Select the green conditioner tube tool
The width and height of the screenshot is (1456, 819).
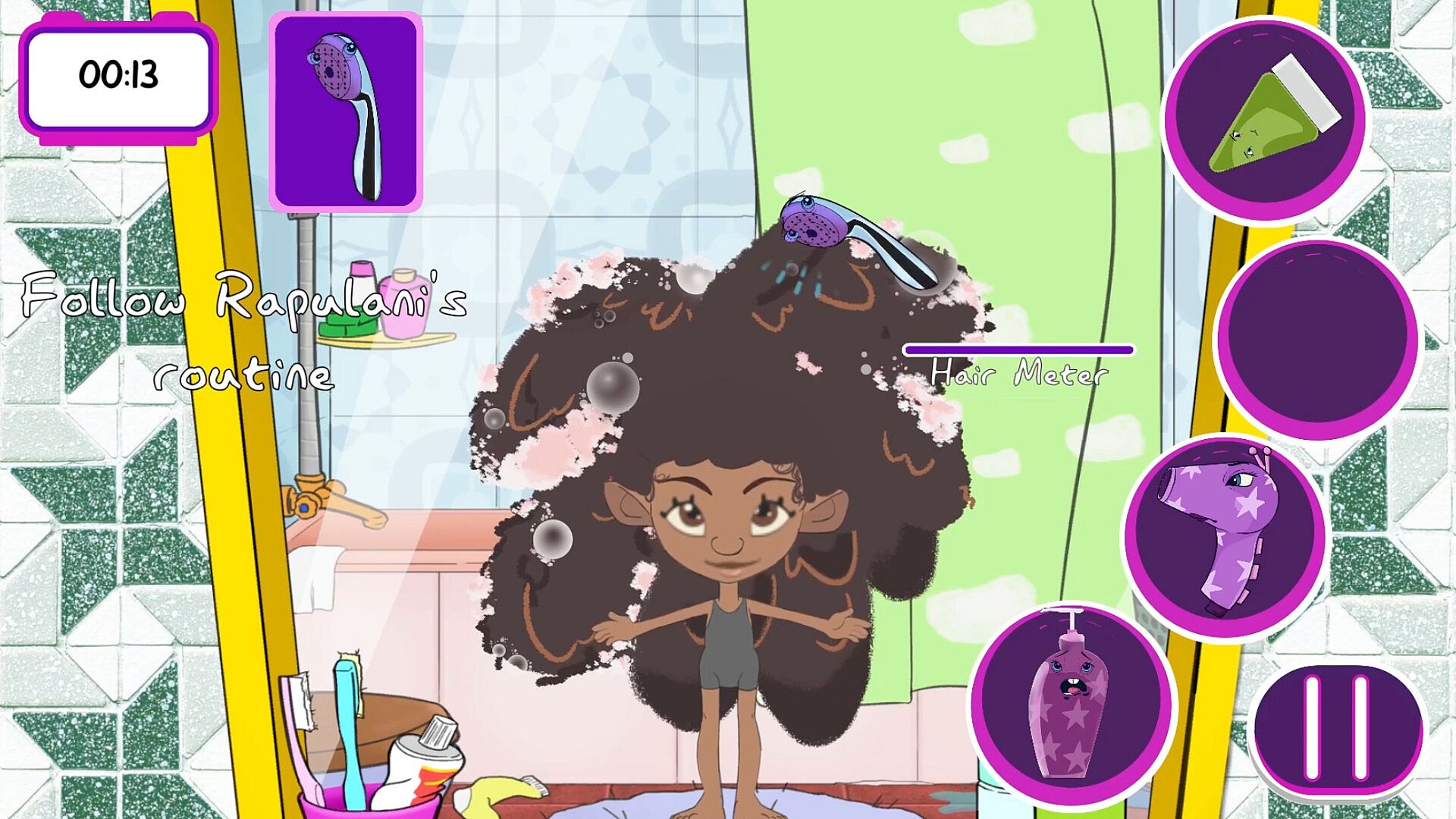pos(1265,119)
